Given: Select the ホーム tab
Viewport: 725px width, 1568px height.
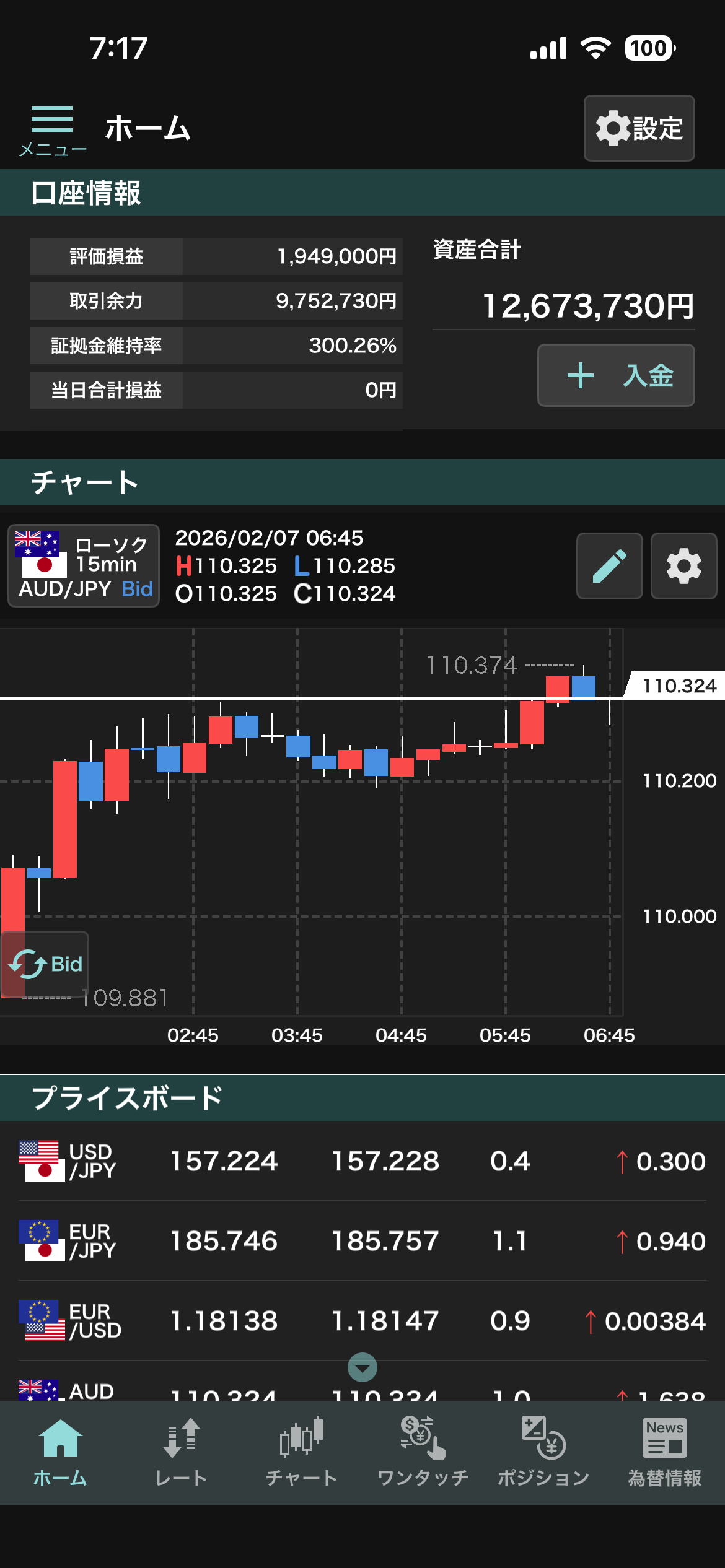Looking at the screenshot, I should click(60, 1452).
